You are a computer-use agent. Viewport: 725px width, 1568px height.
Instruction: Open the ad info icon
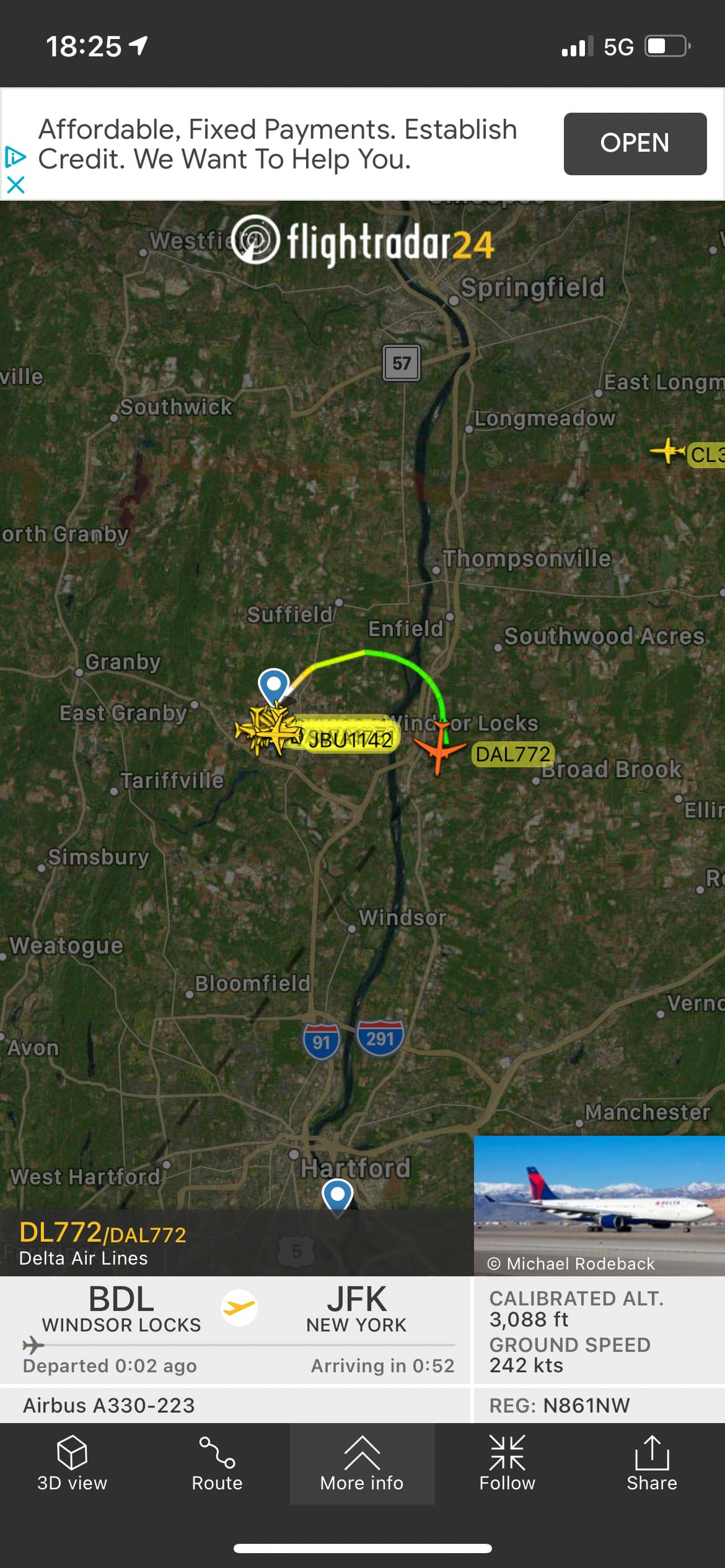click(15, 157)
